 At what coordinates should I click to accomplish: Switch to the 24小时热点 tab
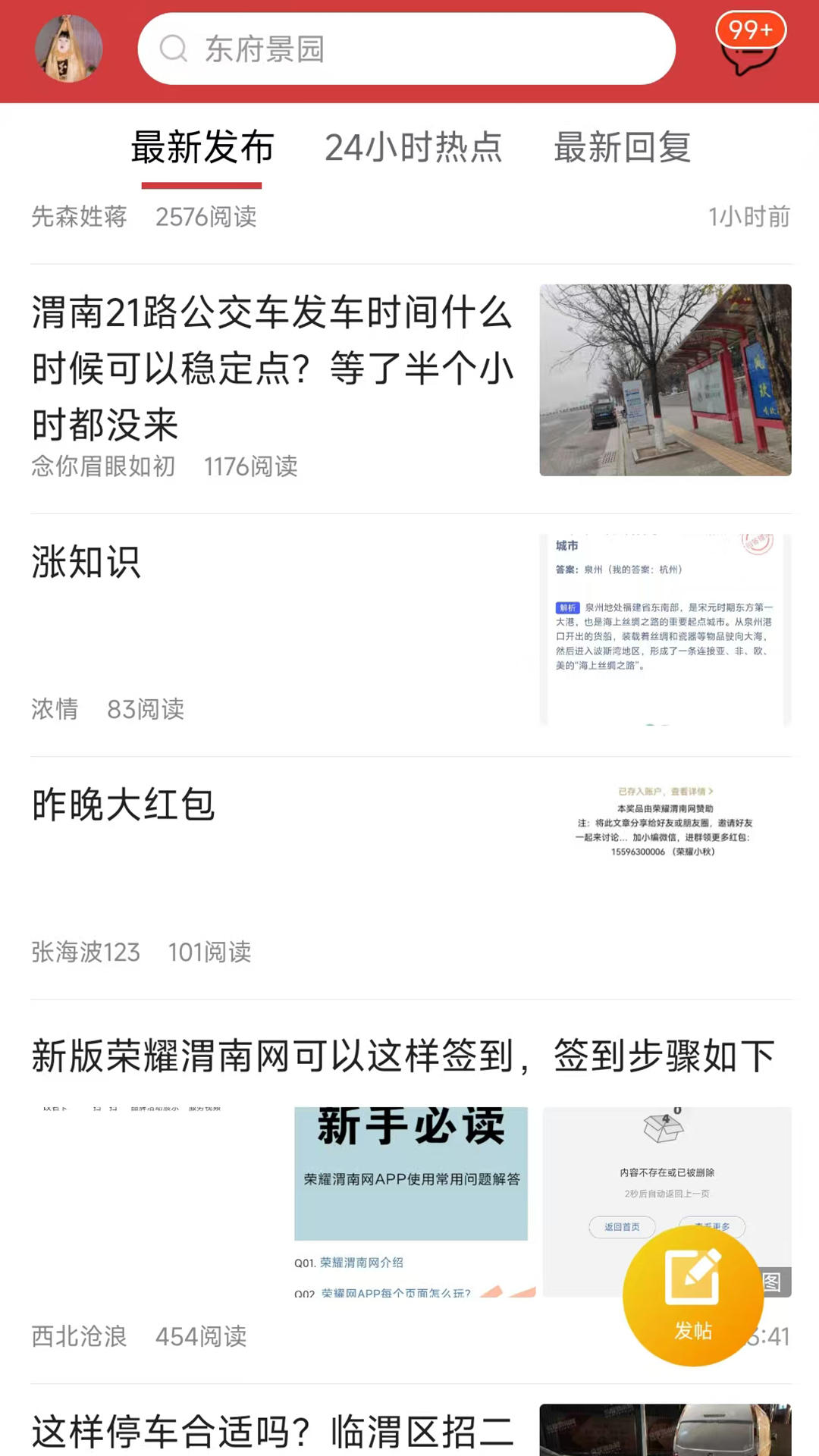pyautogui.click(x=413, y=149)
